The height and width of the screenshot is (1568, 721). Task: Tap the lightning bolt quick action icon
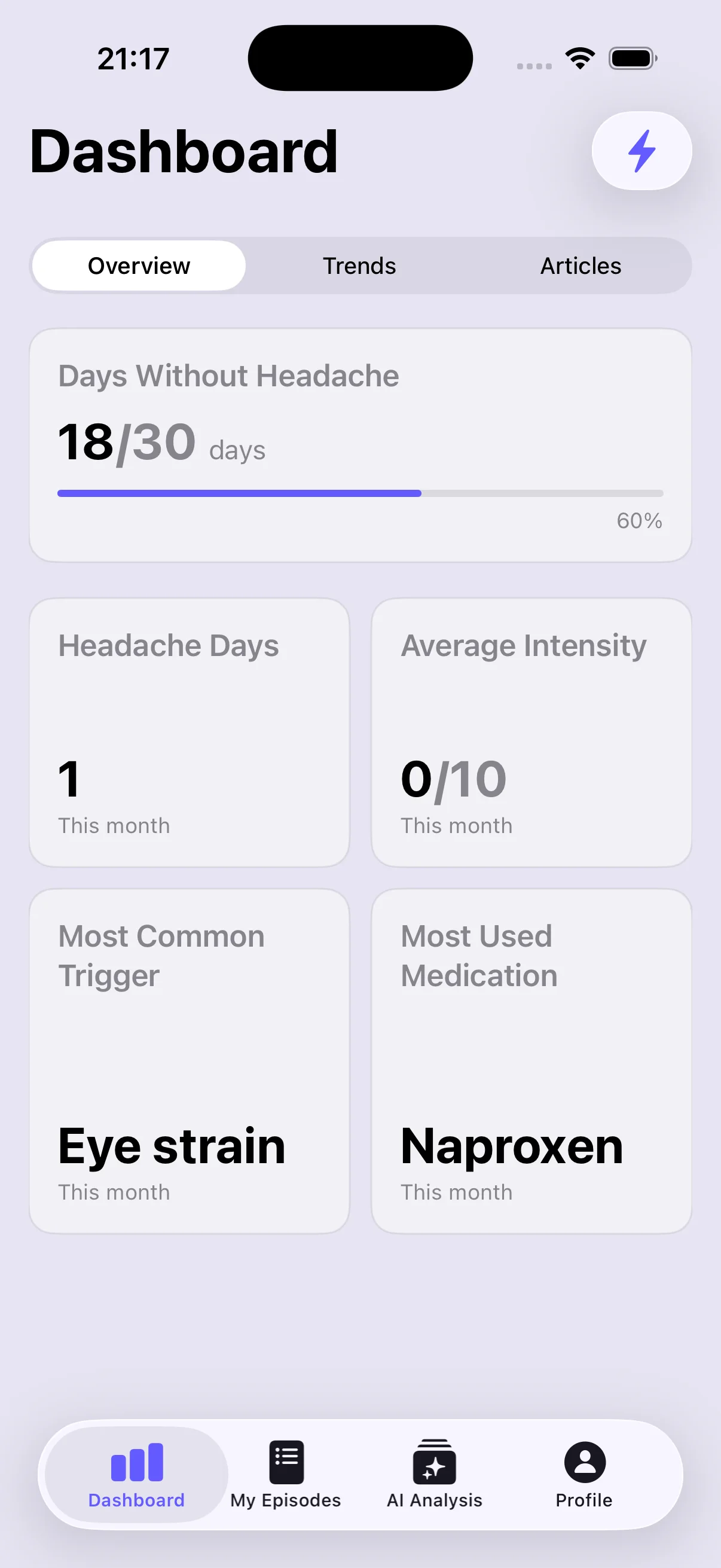point(642,151)
